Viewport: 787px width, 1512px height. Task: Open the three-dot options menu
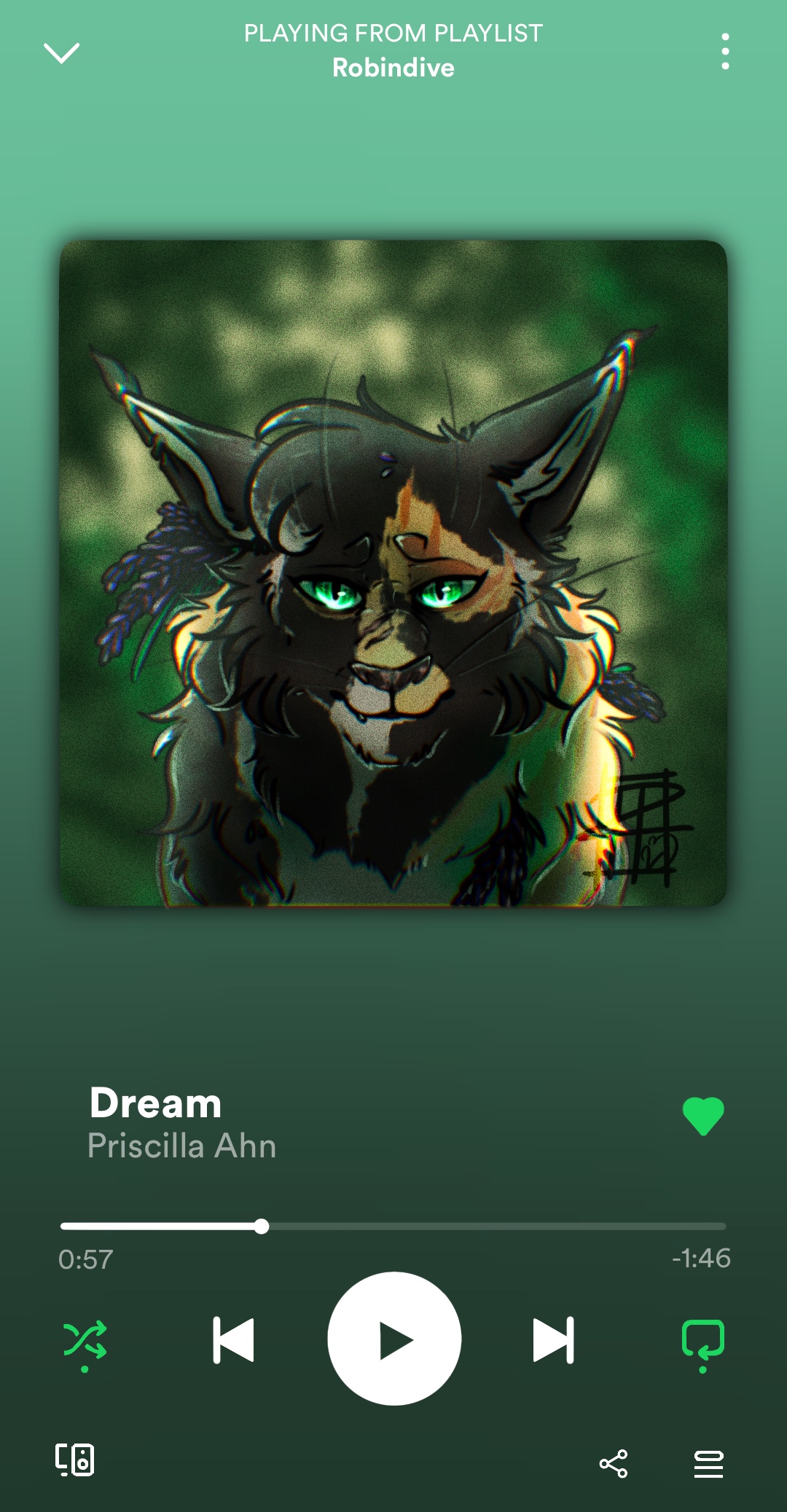[724, 51]
